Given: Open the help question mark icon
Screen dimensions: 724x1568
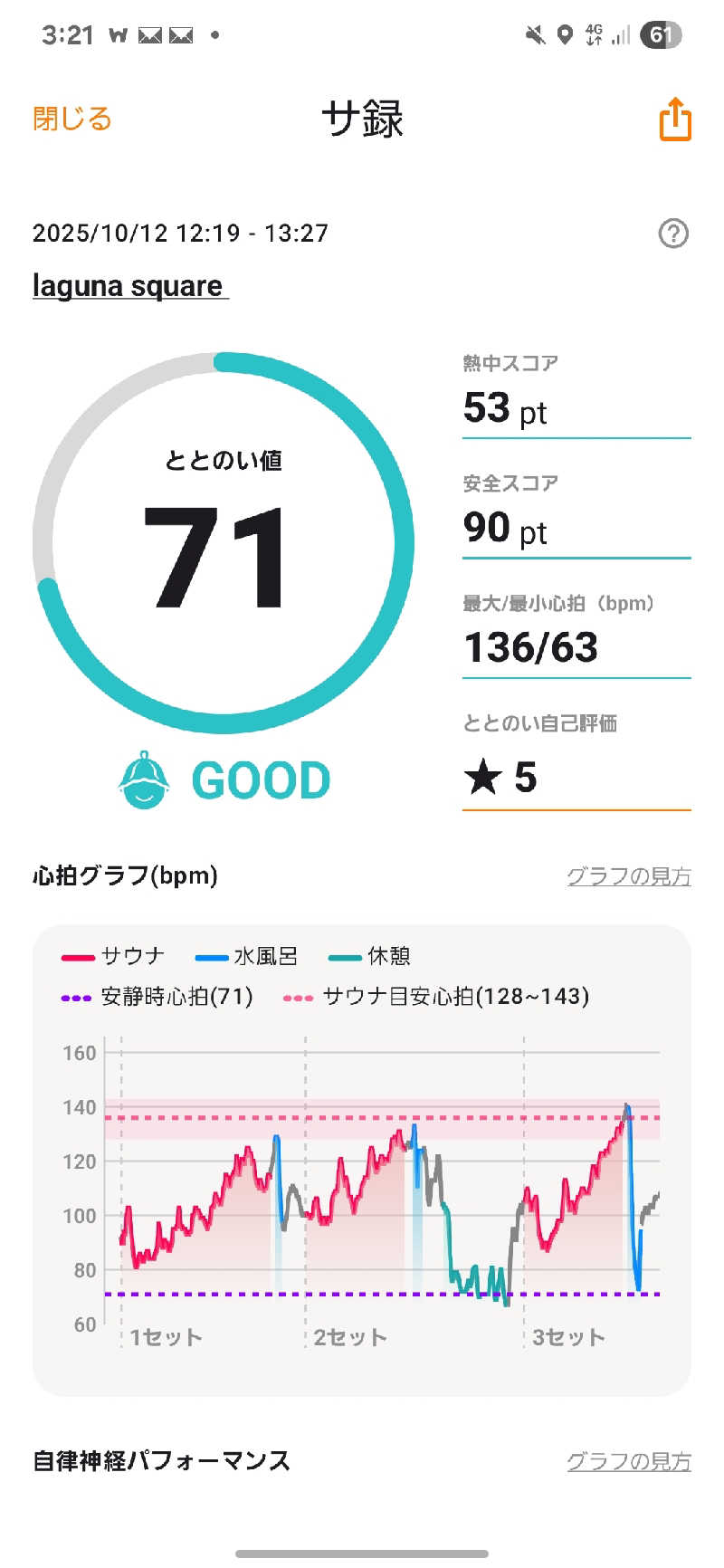Looking at the screenshot, I should tap(673, 234).
